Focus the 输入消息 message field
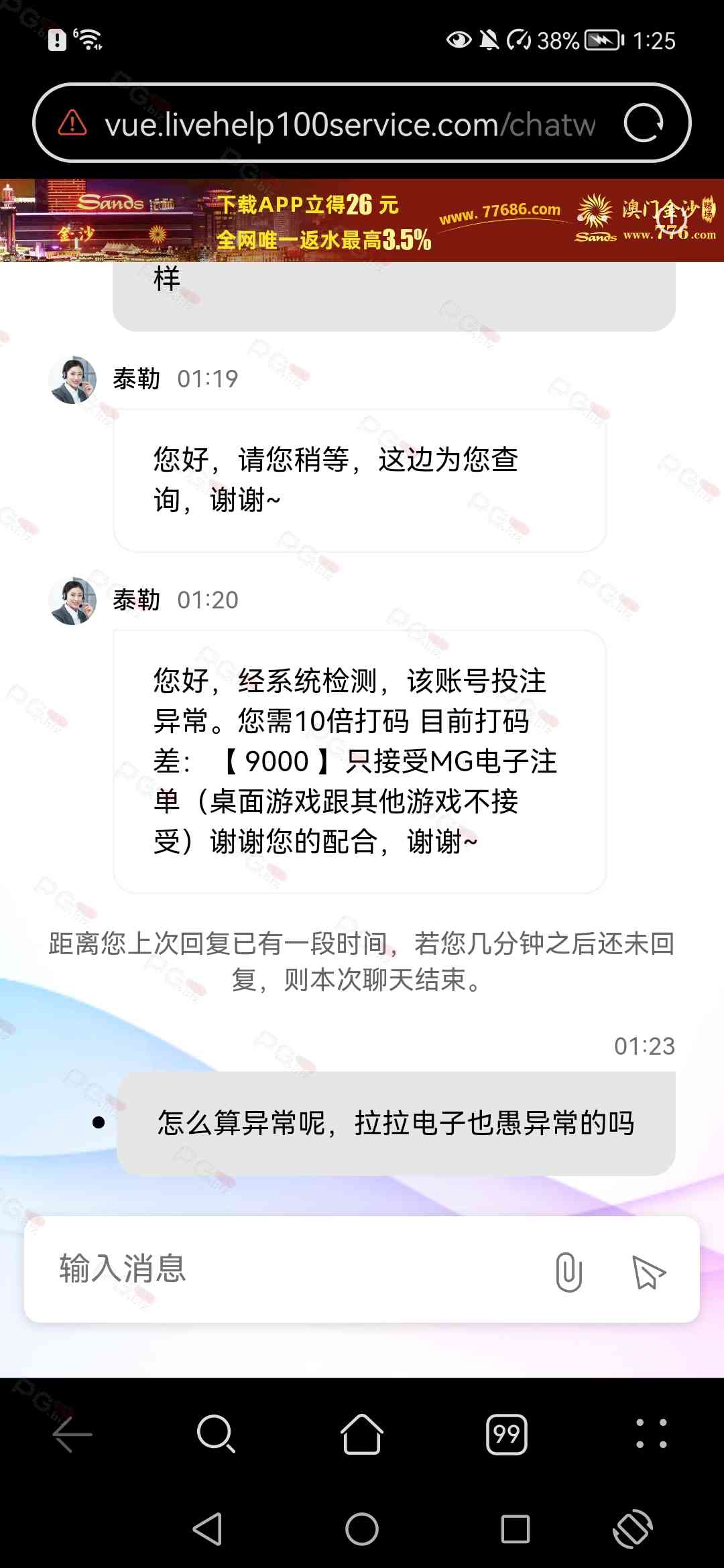724x1568 pixels. 295,1269
